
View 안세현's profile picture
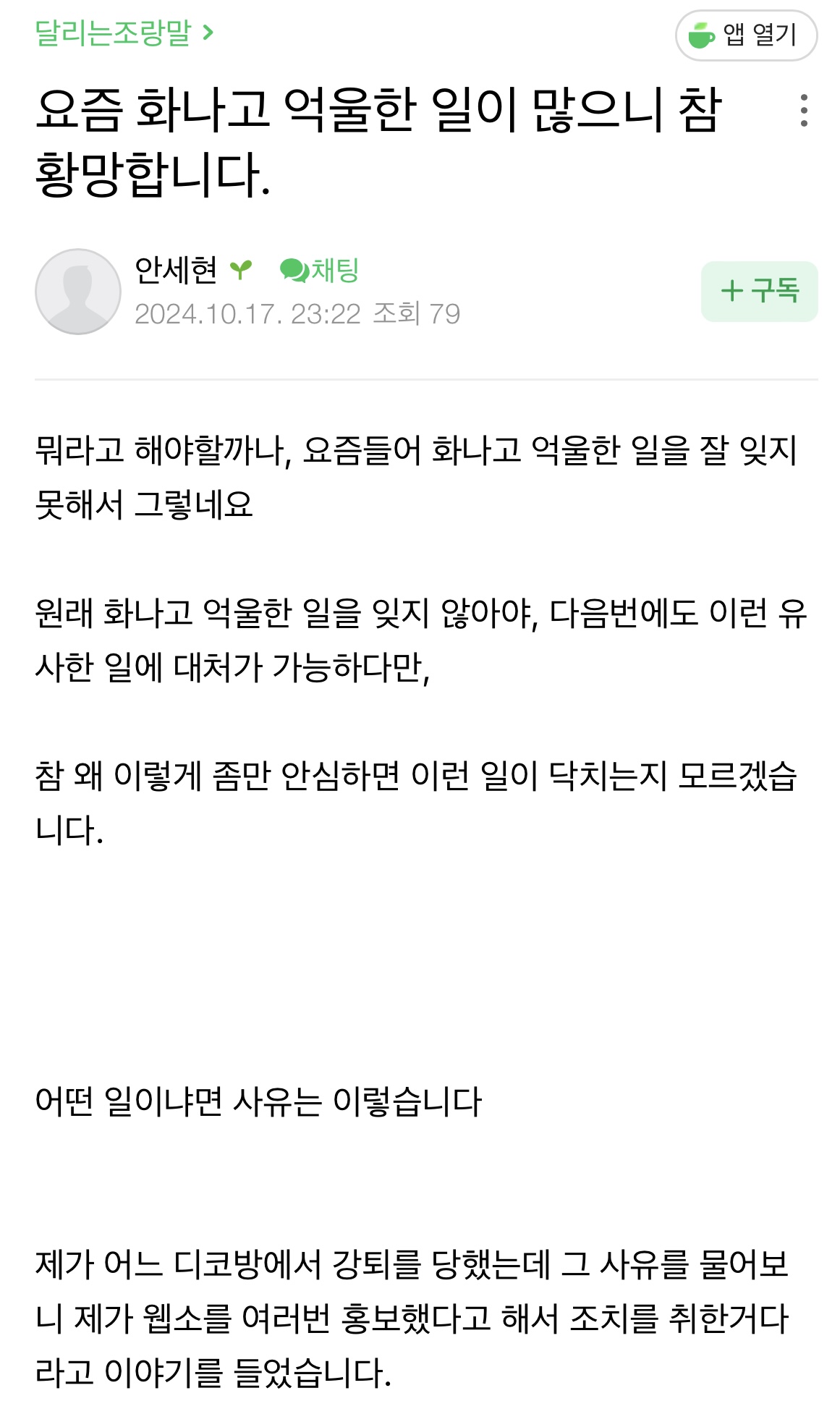78,292
